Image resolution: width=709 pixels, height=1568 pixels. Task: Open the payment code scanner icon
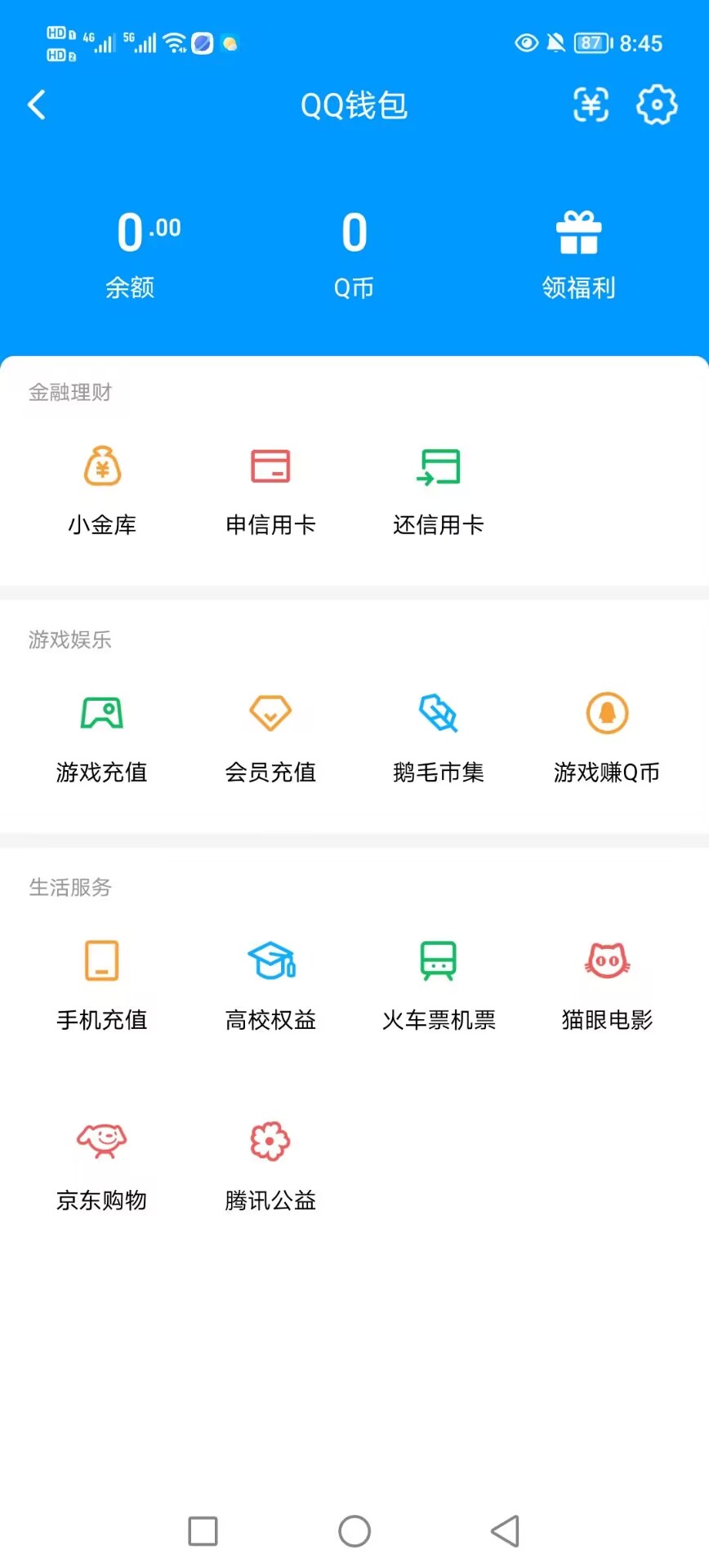pyautogui.click(x=591, y=105)
